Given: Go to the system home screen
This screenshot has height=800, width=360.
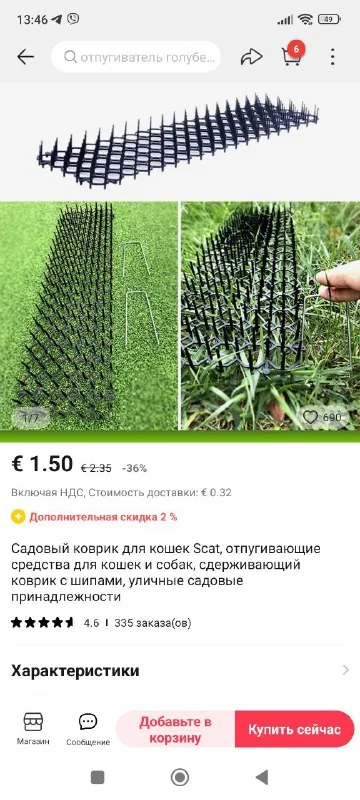Looking at the screenshot, I should point(179,778).
